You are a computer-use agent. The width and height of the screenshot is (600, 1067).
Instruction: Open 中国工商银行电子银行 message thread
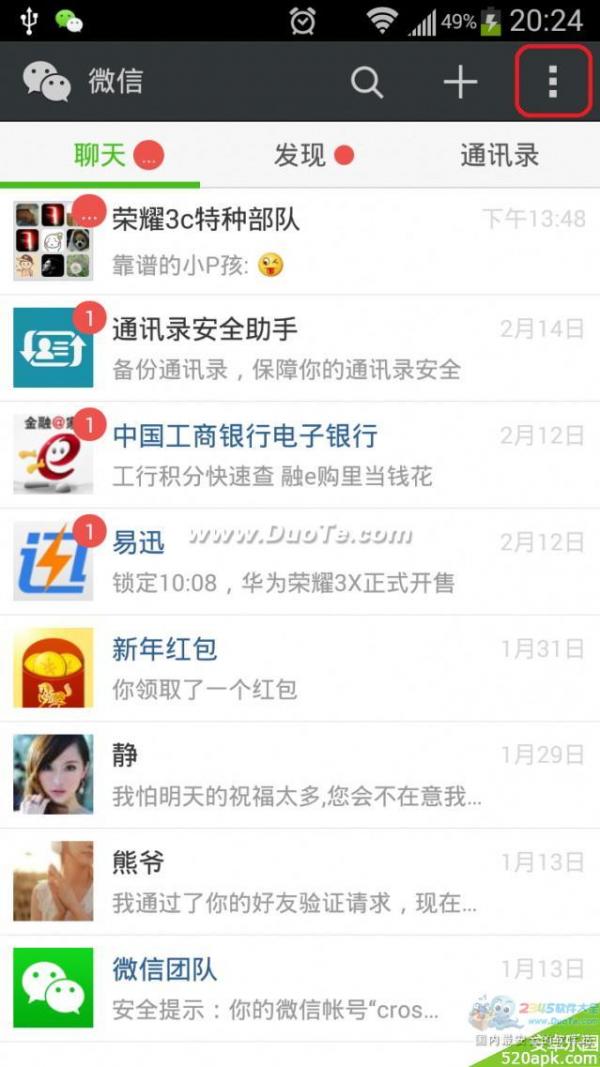tap(300, 455)
